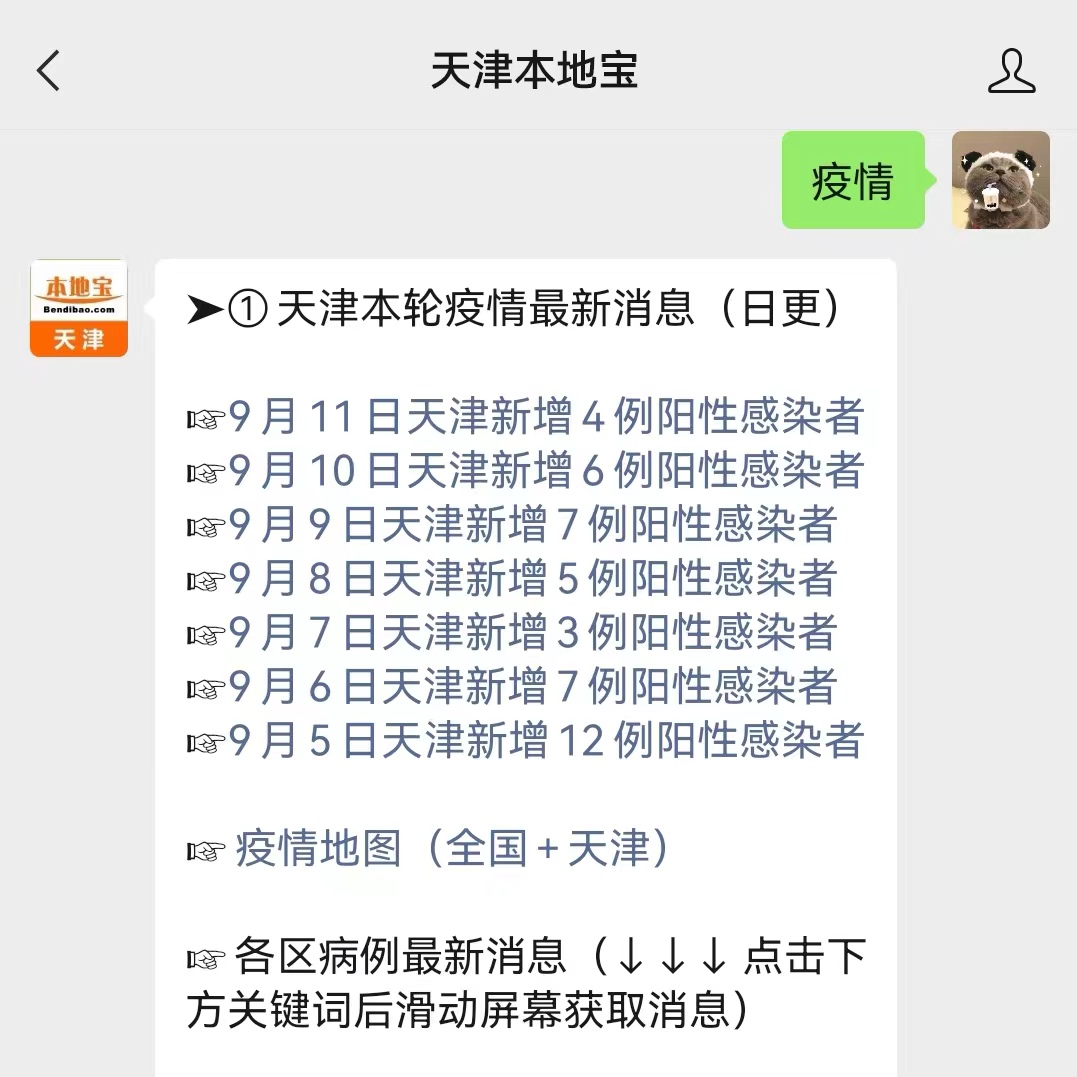Open 9月10日天津新增6例阳性感染者 link

pyautogui.click(x=546, y=471)
